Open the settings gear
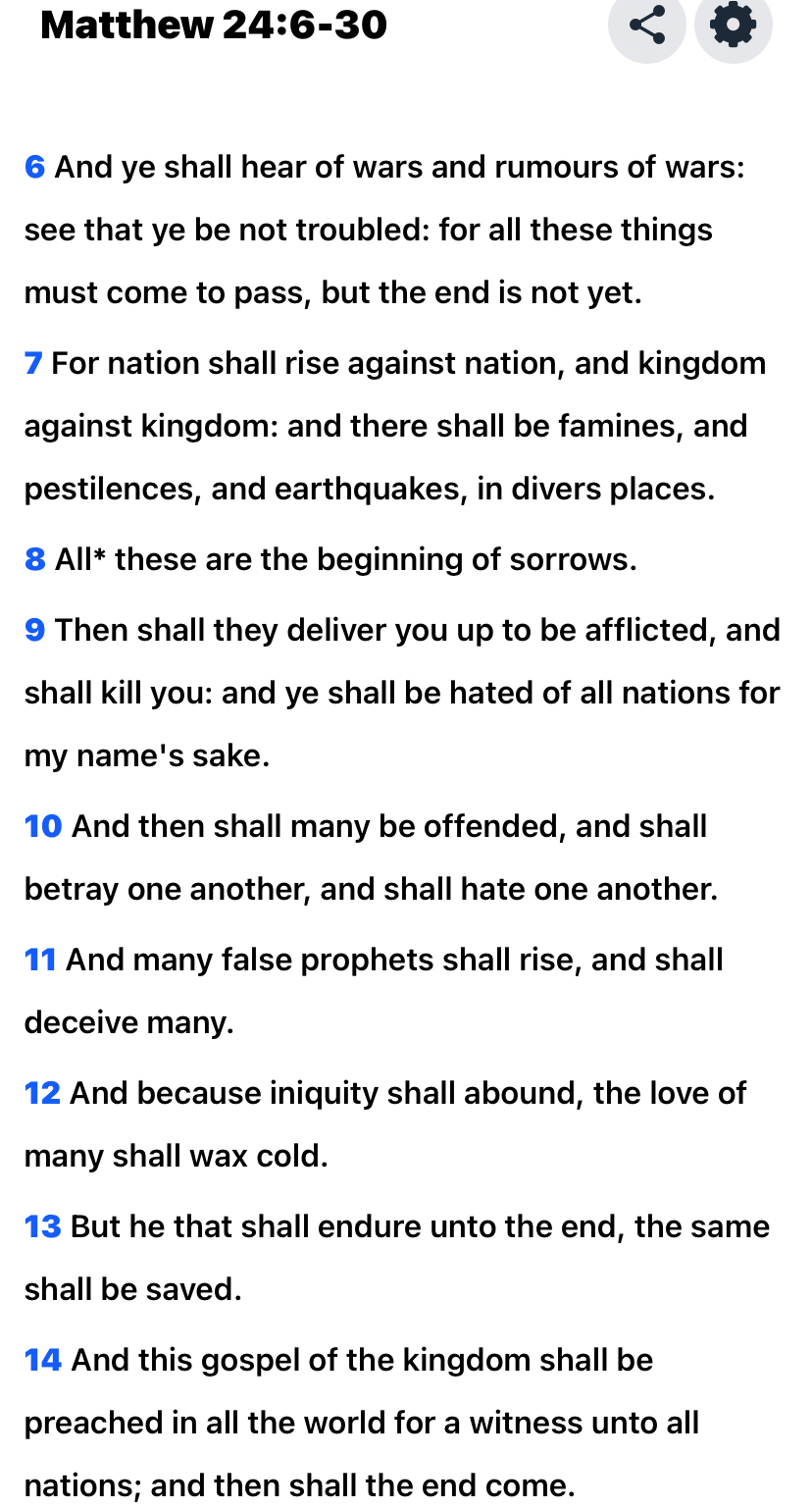 click(x=734, y=26)
